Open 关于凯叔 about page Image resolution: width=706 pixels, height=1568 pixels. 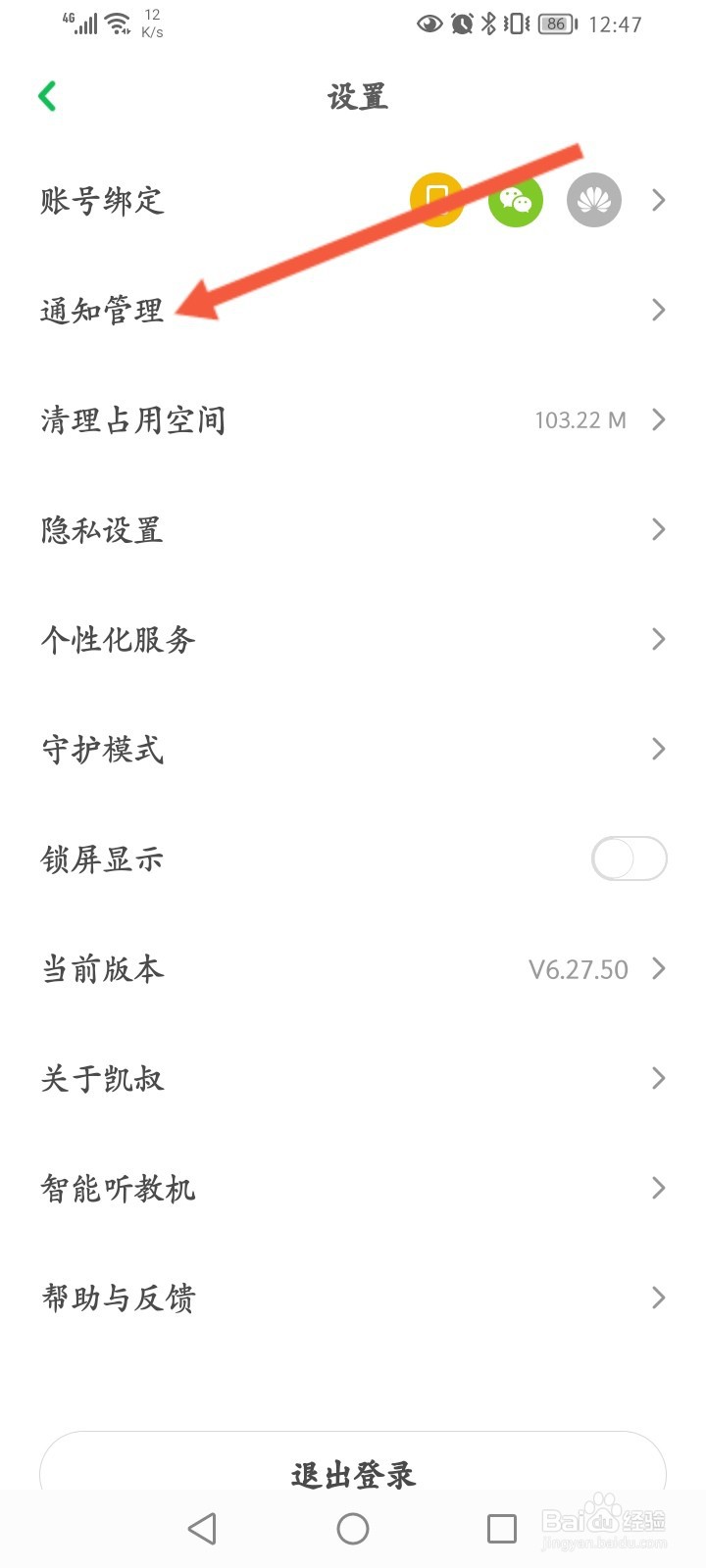(353, 1079)
